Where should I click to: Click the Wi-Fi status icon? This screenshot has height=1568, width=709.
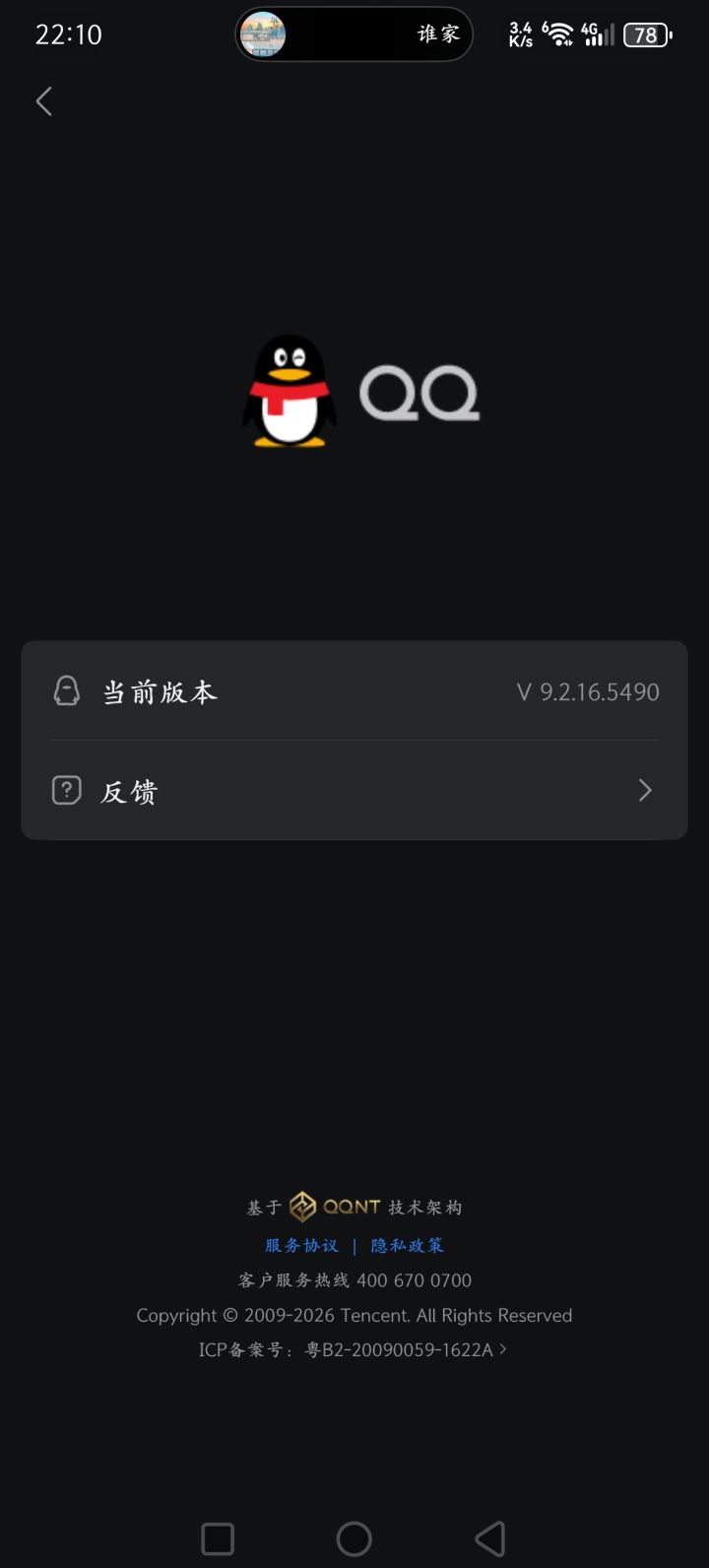click(x=559, y=33)
